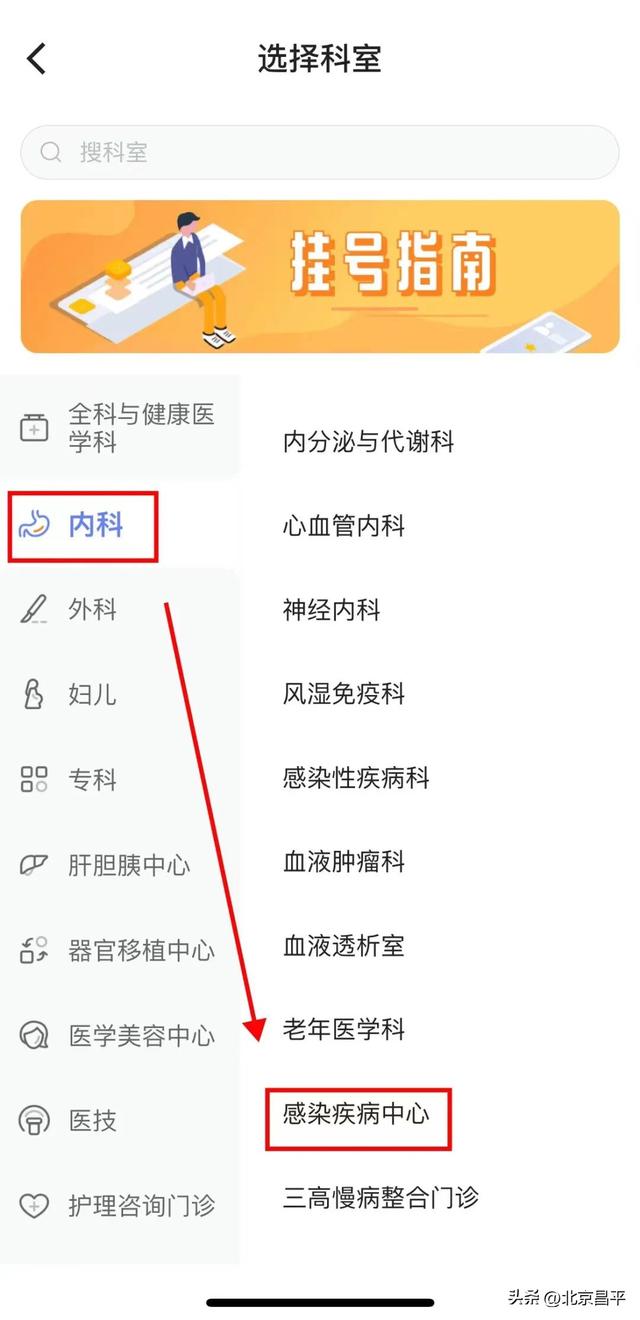Switch to the 医技 category
This screenshot has height=1320, width=640.
(x=120, y=1121)
